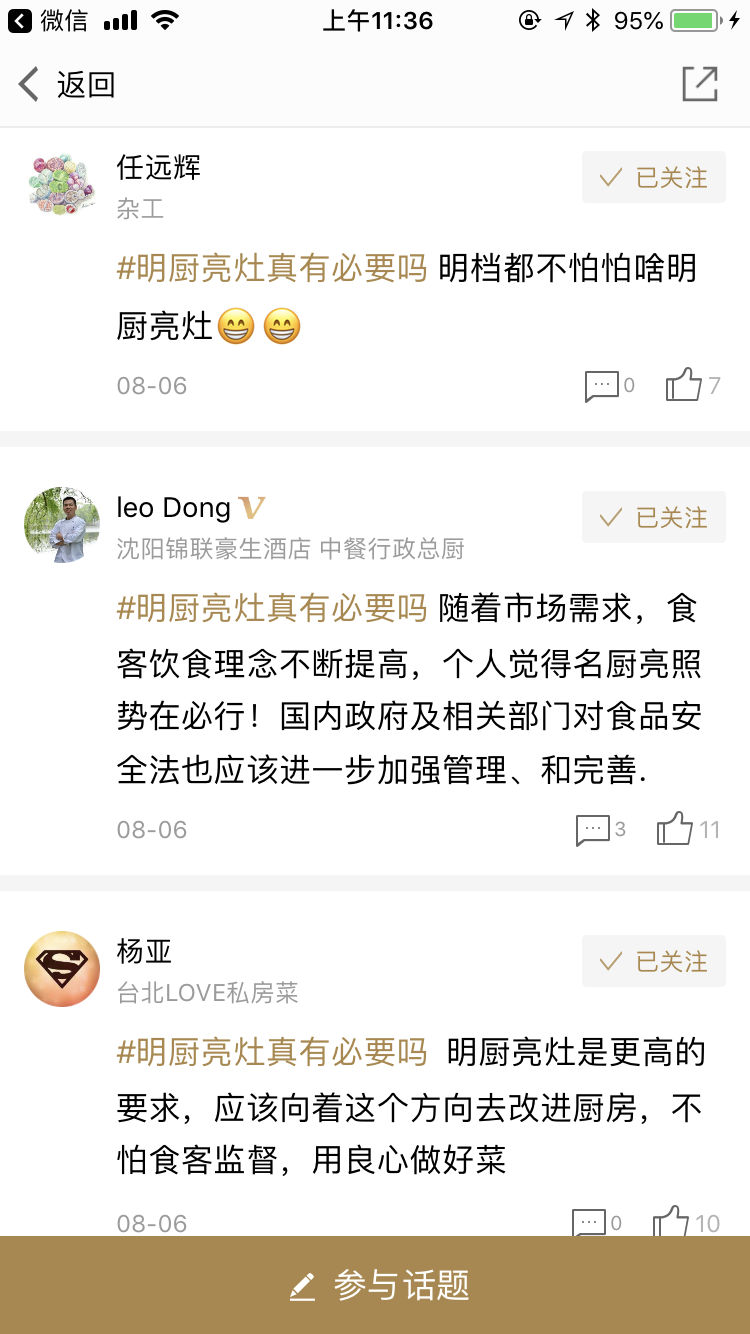Image resolution: width=750 pixels, height=1334 pixels.
Task: Open the hashtag link in 杨亚's post
Action: [x=272, y=1052]
